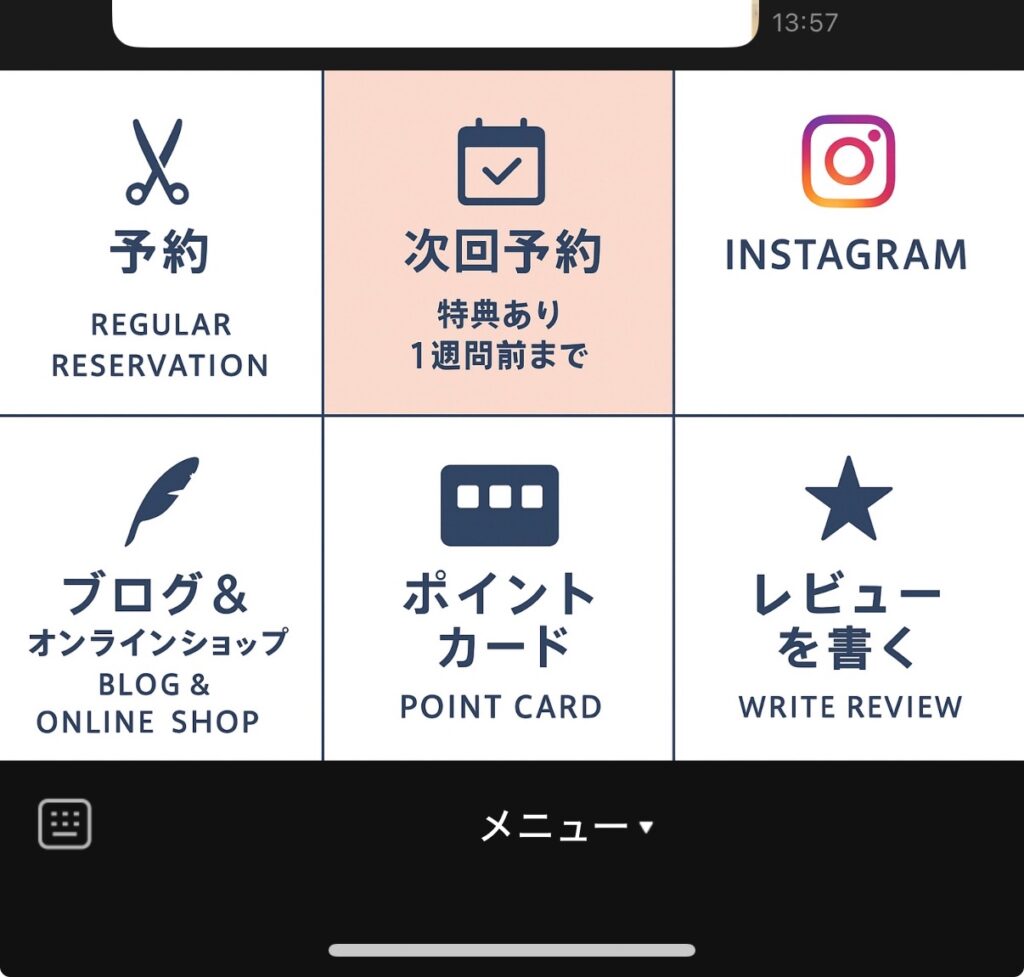
Task: Collapse the メニュー rich menu bar
Action: (566, 827)
